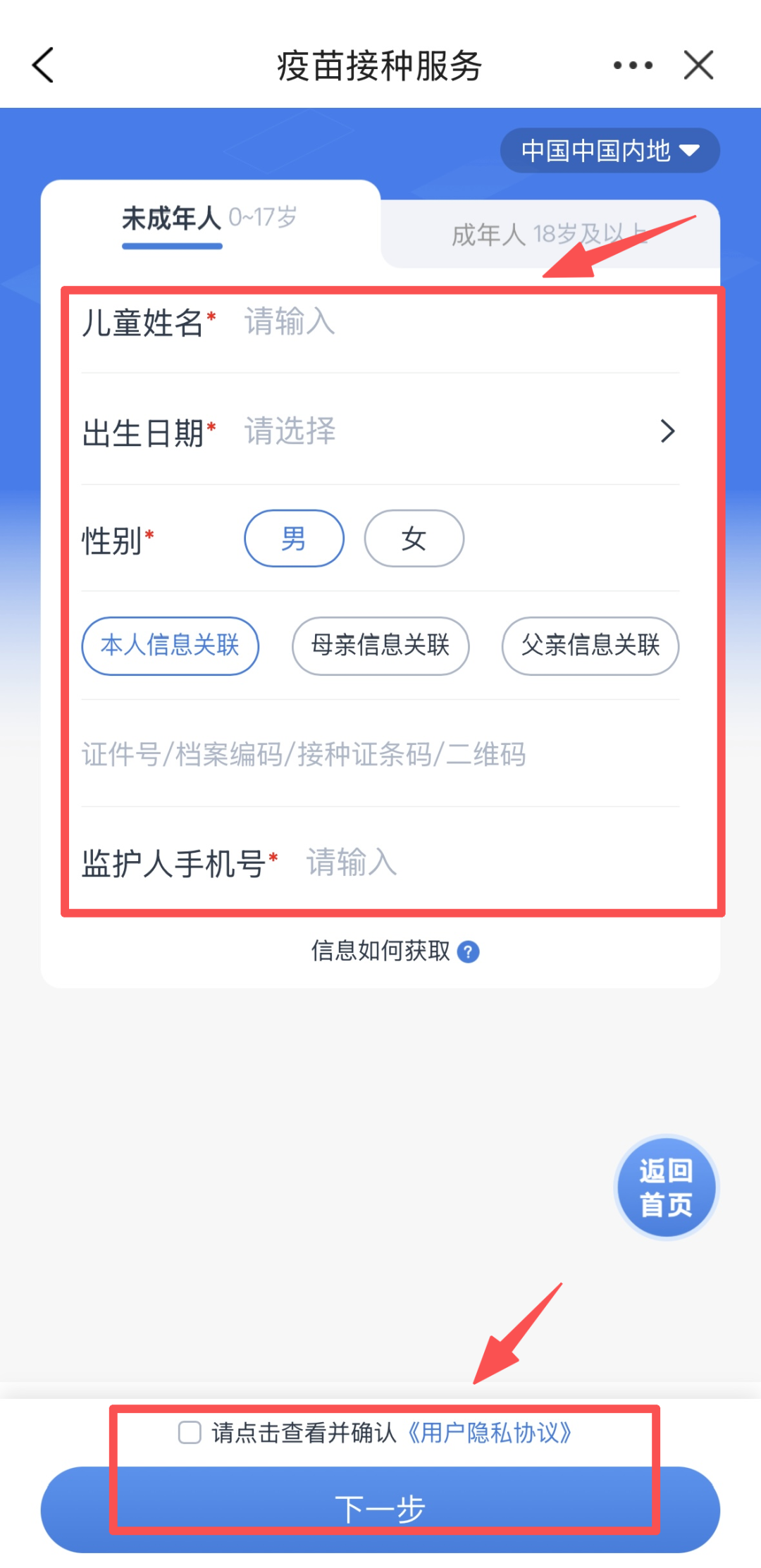This screenshot has height=1568, width=761.
Task: Select the 未成年人 0~17岁 tab
Action: click(x=209, y=218)
